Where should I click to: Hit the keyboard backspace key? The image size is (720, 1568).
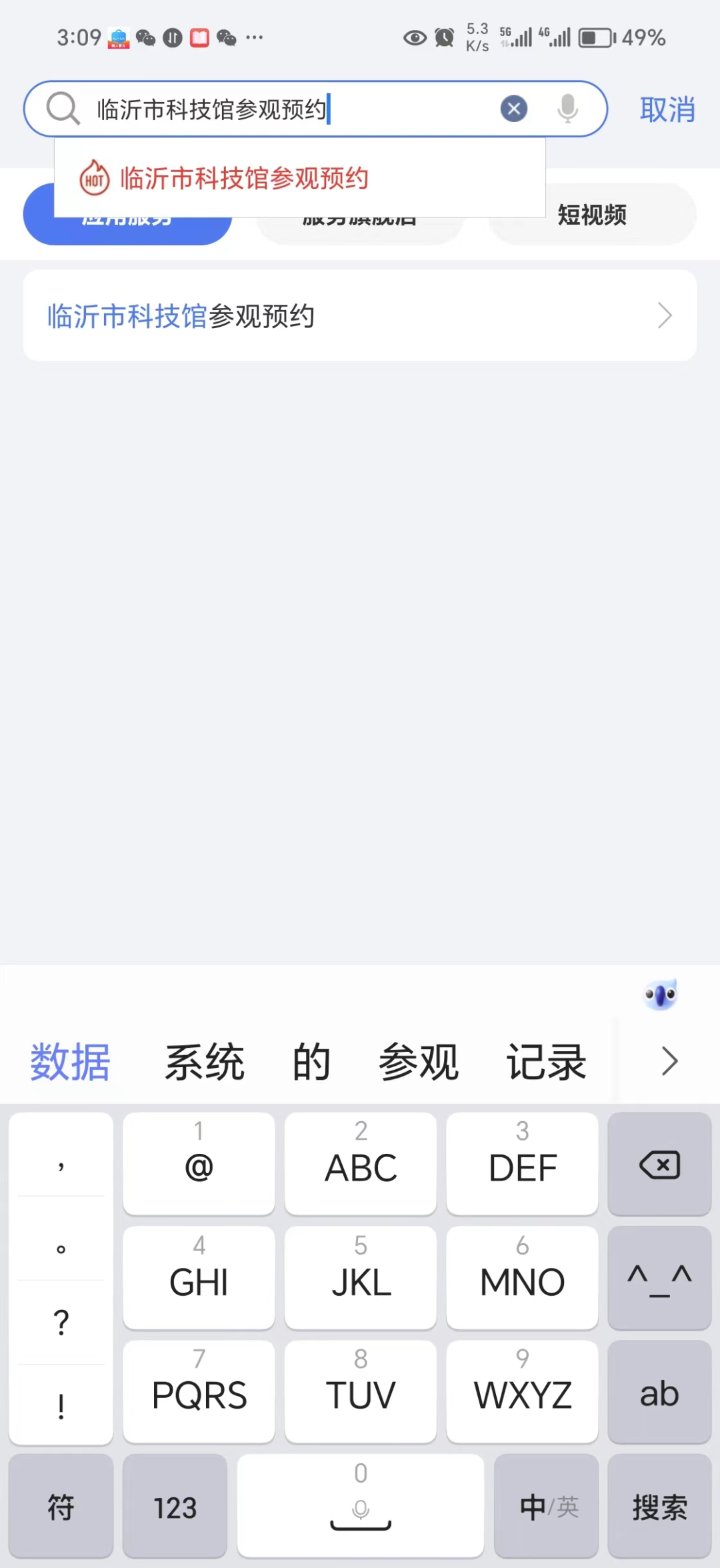(659, 1165)
